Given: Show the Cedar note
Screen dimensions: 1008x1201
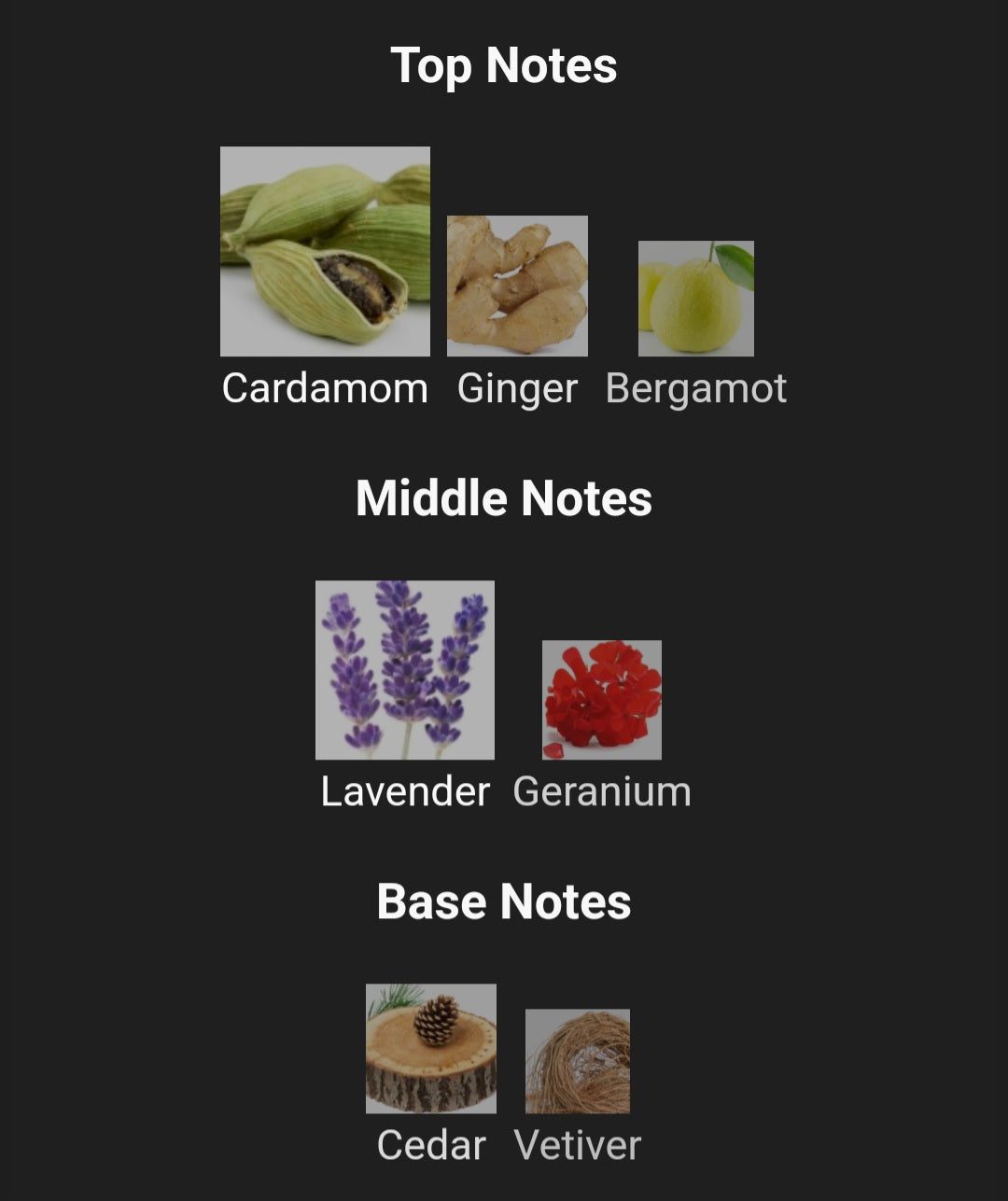Looking at the screenshot, I should (431, 1049).
